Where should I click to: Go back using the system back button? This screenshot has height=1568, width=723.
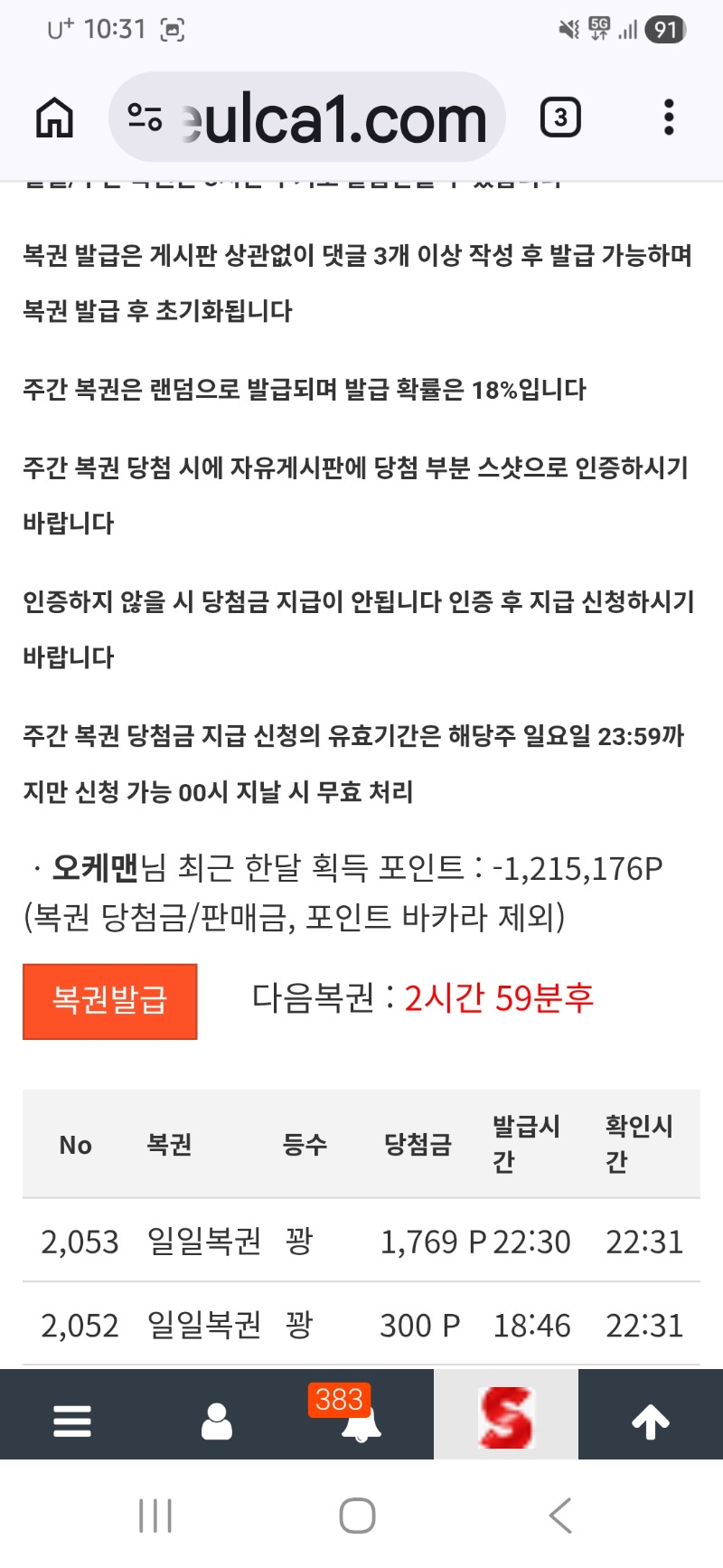pos(560,1516)
